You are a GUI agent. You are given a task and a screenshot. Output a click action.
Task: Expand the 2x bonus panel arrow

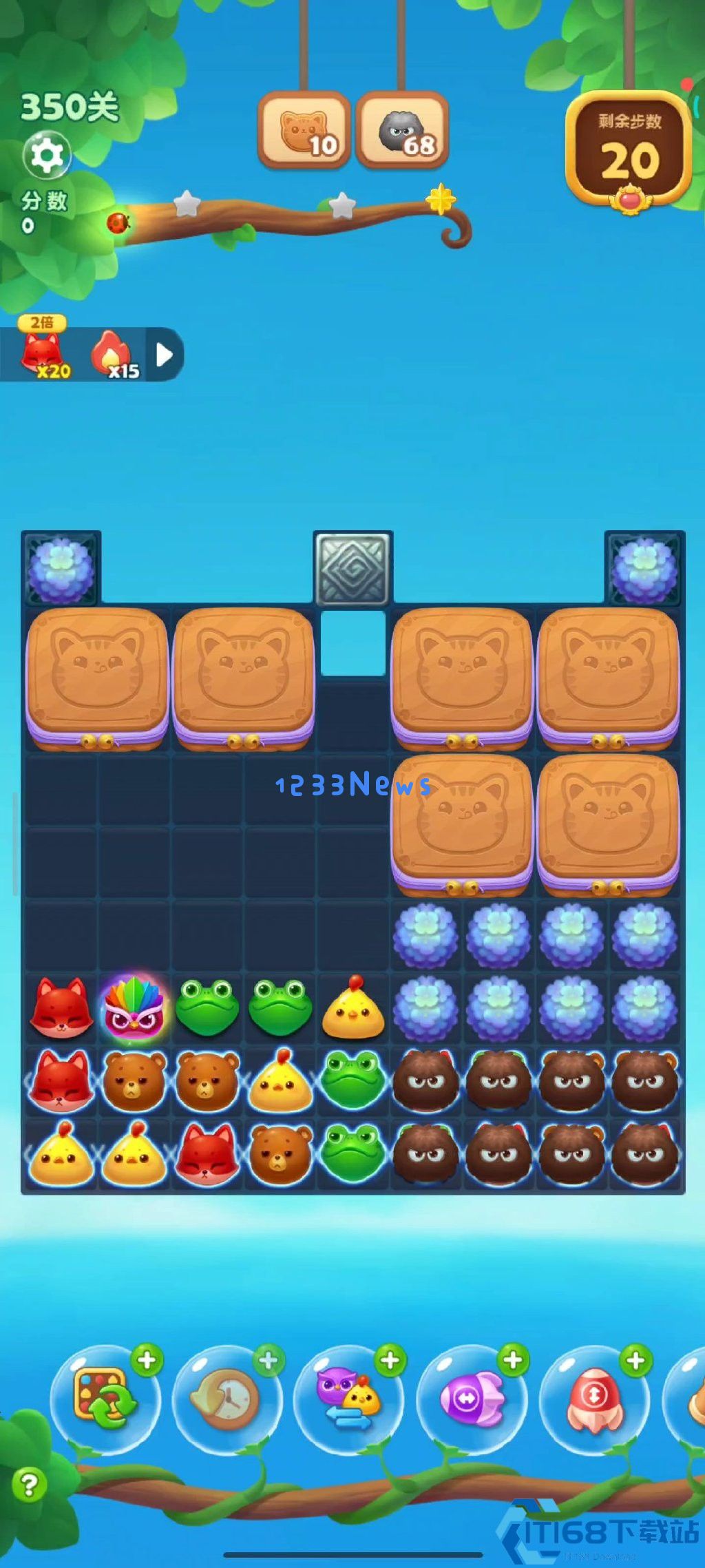pyautogui.click(x=164, y=355)
